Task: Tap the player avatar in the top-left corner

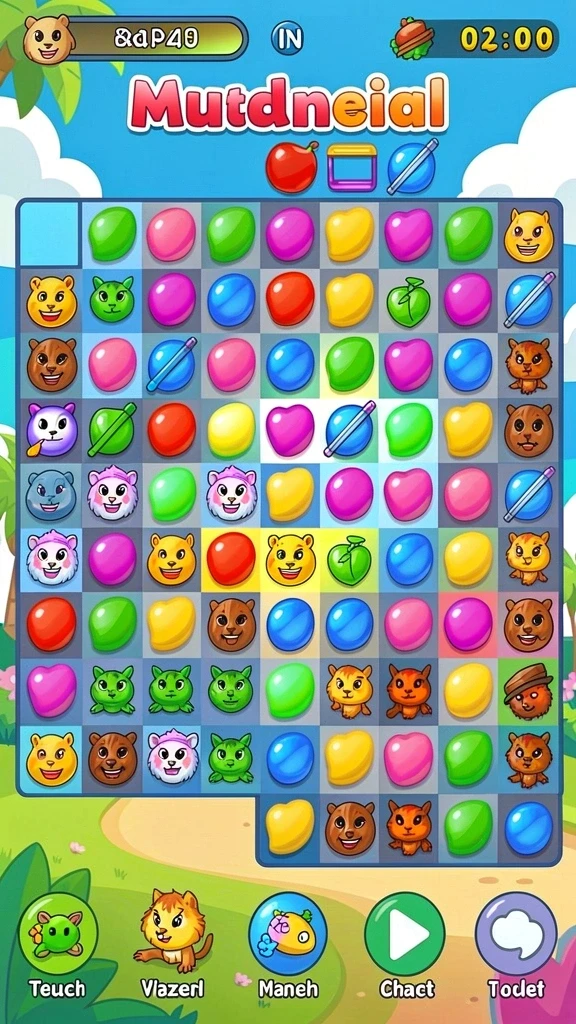Action: click(46, 39)
